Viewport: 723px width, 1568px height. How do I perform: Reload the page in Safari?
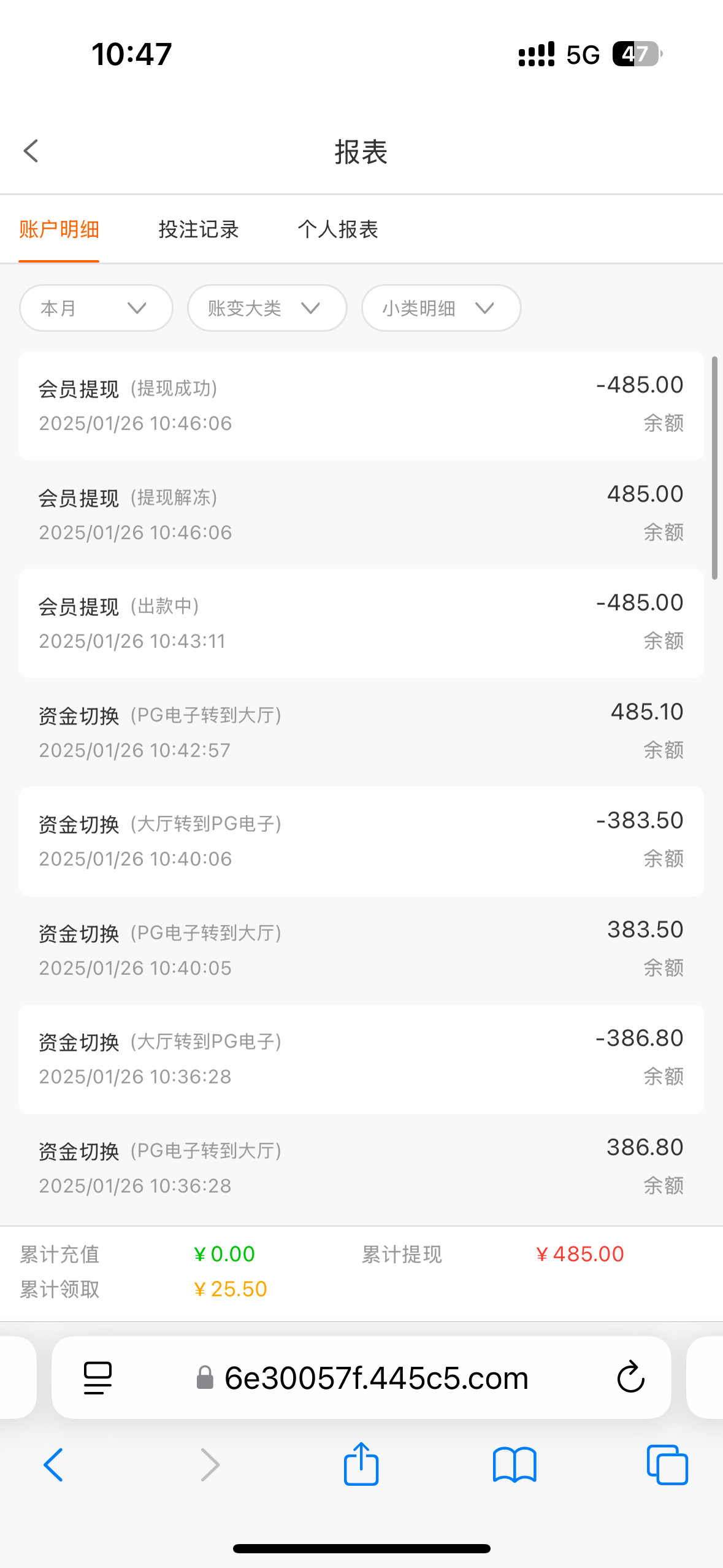click(x=630, y=1378)
